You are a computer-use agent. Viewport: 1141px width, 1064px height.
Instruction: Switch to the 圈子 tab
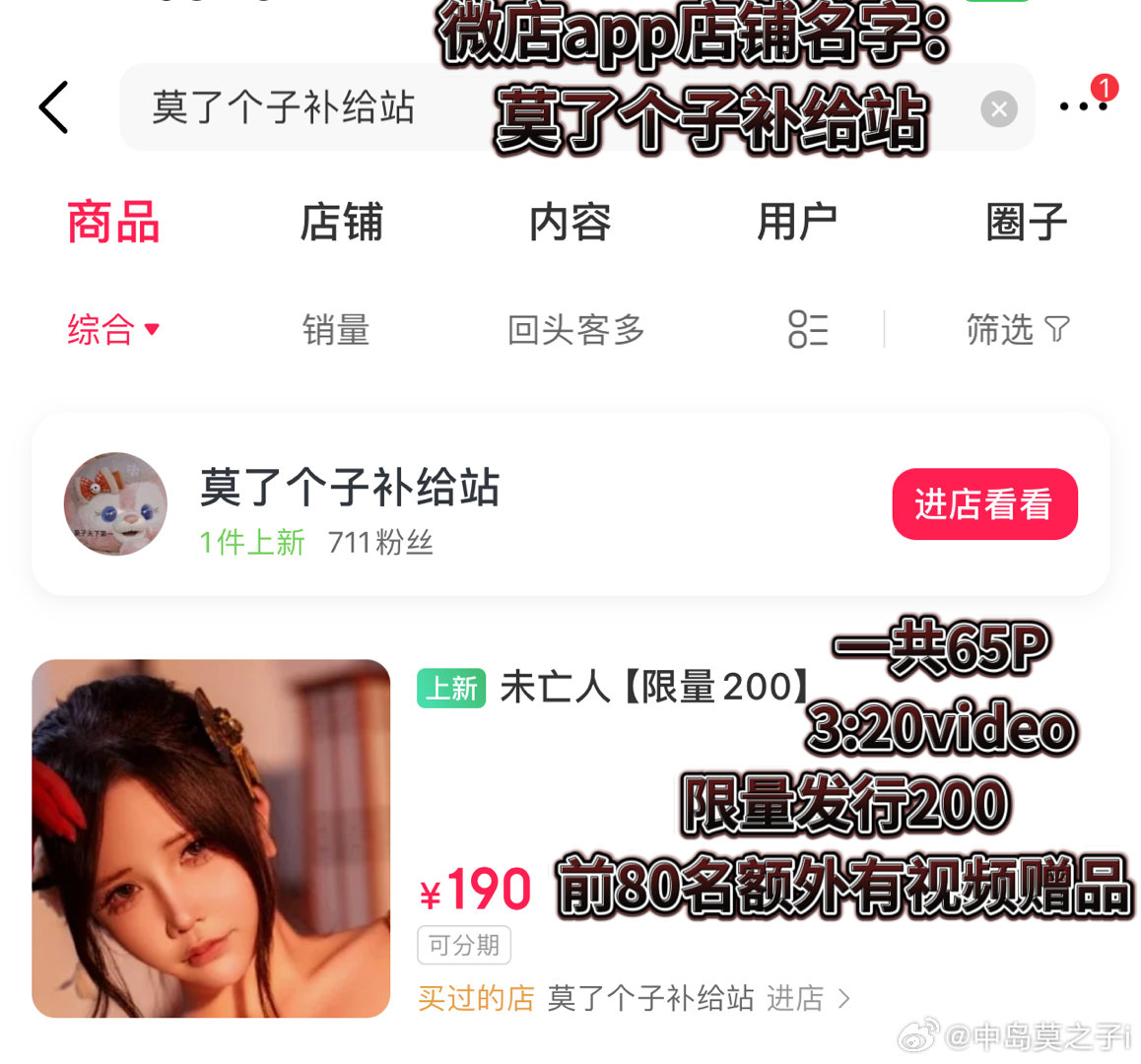[x=1026, y=222]
